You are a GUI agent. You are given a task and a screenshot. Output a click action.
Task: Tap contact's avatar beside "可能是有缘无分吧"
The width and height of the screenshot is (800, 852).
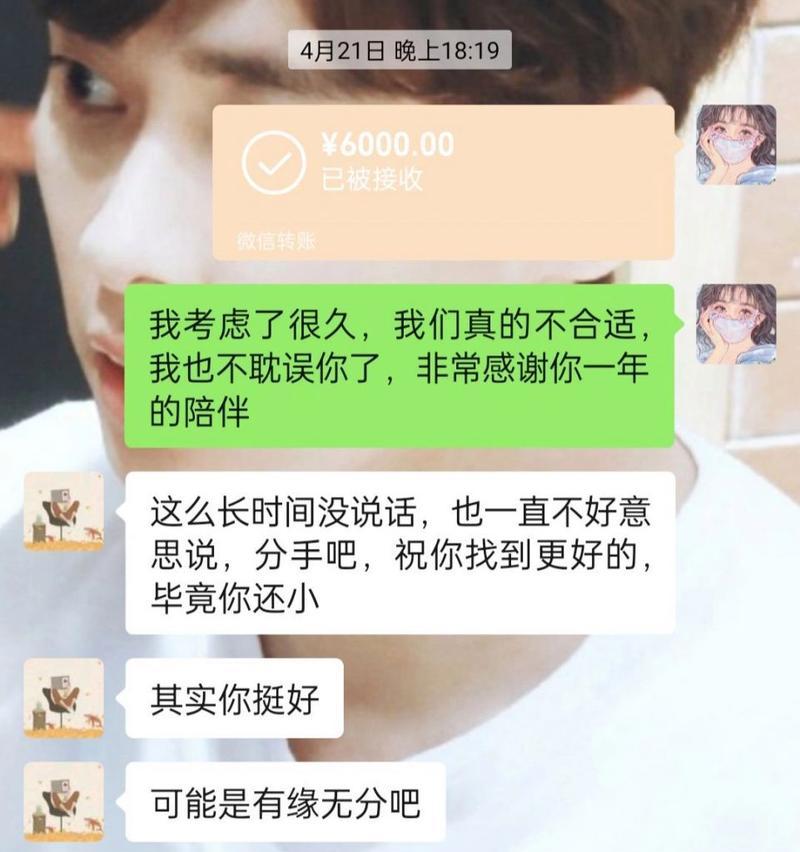click(63, 801)
